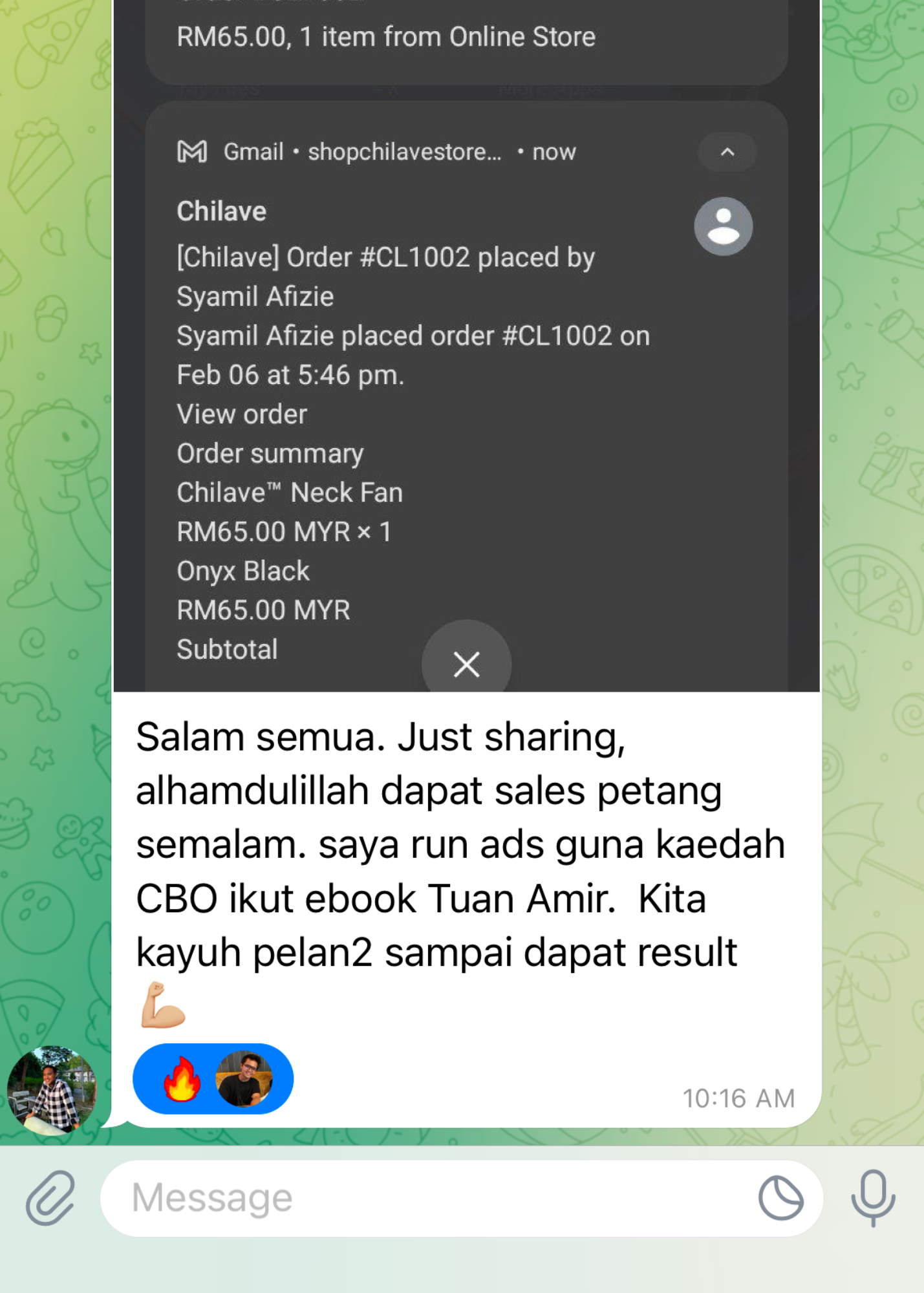Image resolution: width=924 pixels, height=1293 pixels.
Task: Record a voice message with microphone
Action: (x=872, y=1197)
